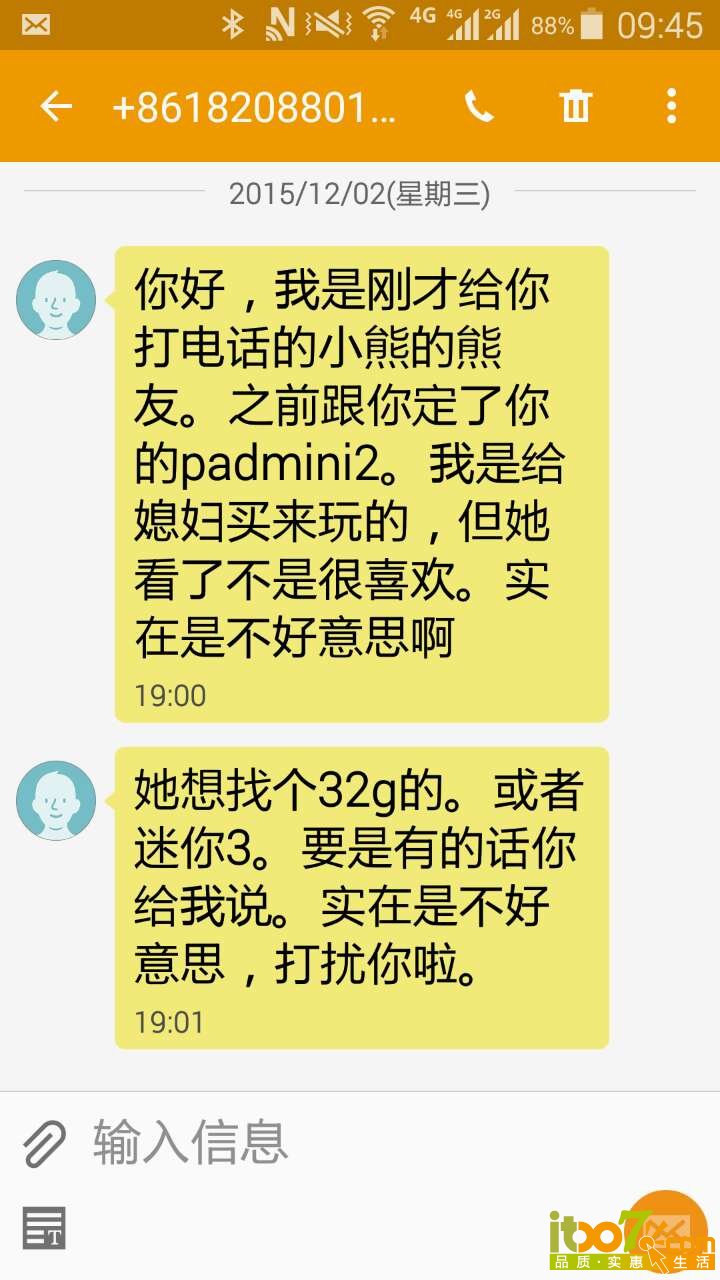Open the overflow menu

point(671,106)
